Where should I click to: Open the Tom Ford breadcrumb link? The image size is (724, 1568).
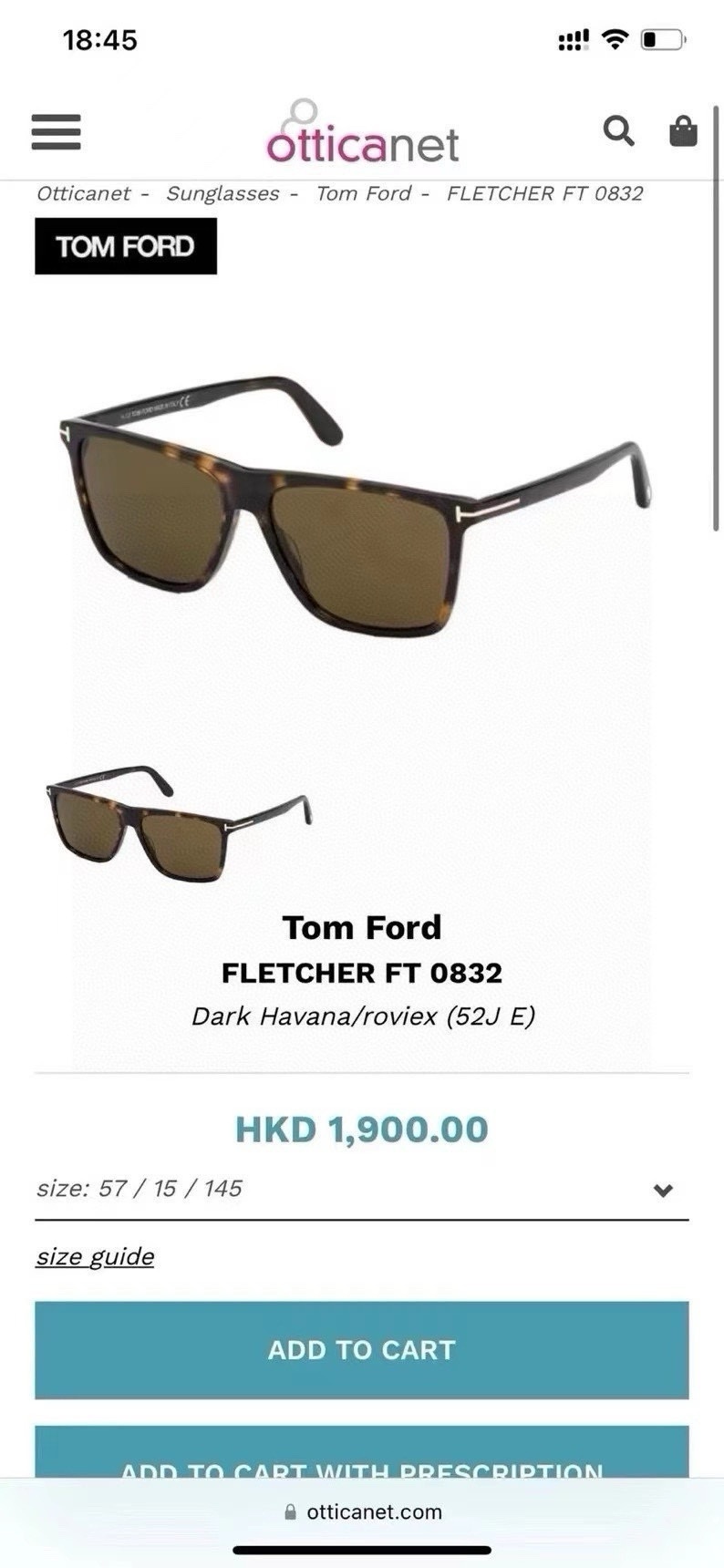click(x=363, y=193)
